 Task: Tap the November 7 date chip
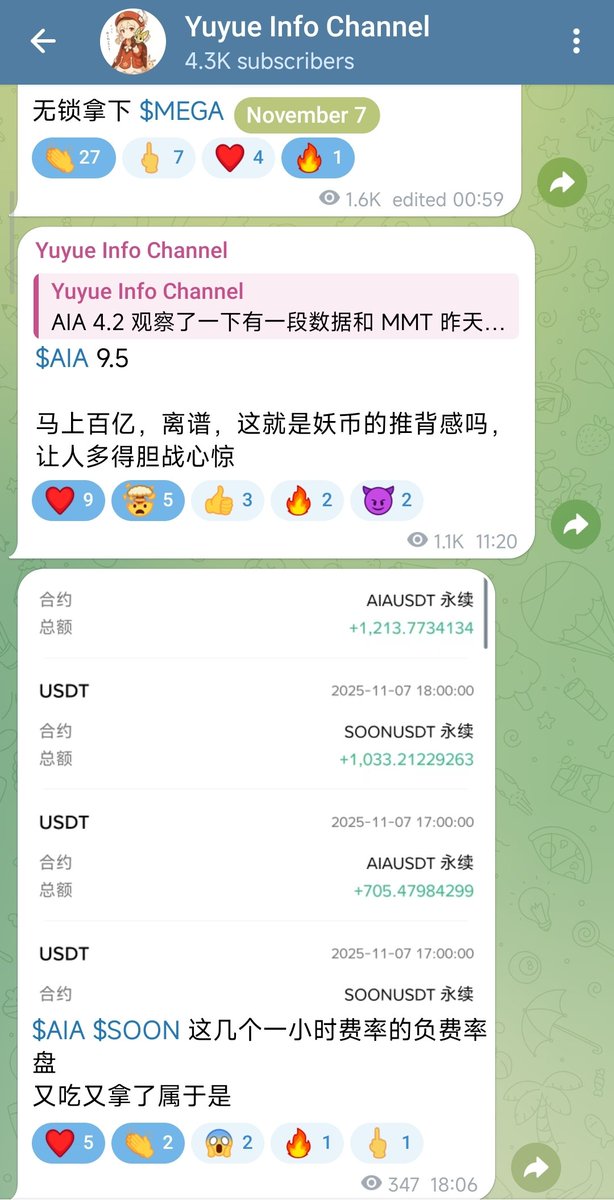[x=306, y=115]
